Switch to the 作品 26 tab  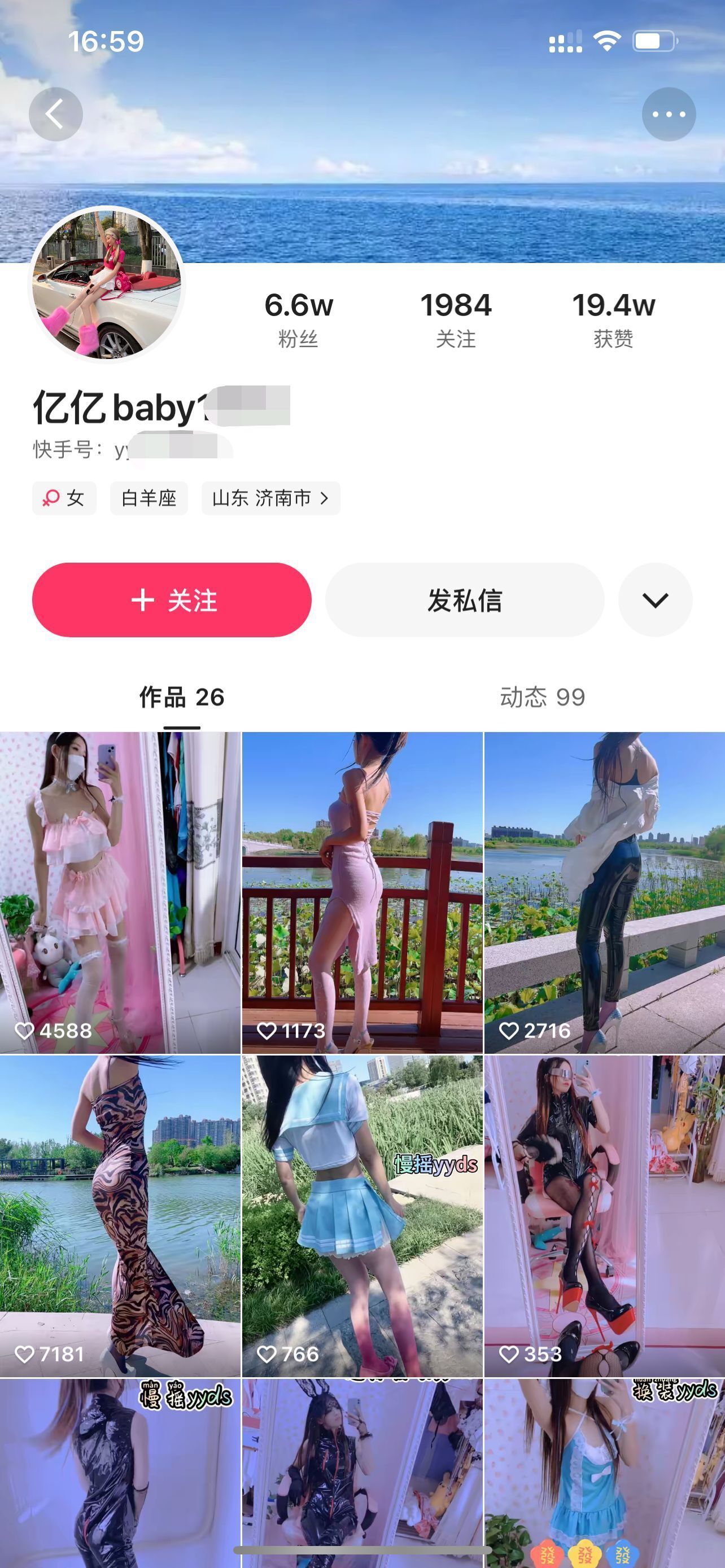(x=181, y=698)
